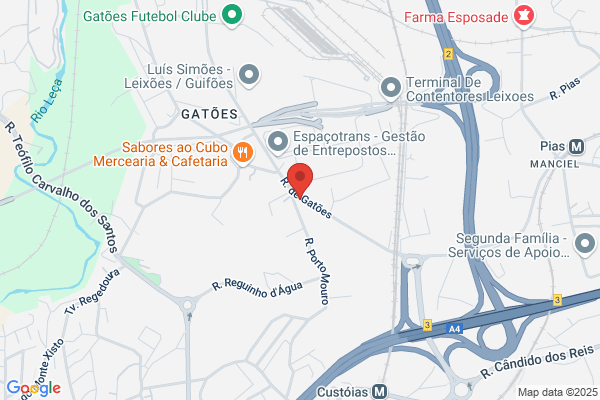This screenshot has height=400, width=600.
Task: Select the Espaçotrans - Gestão de Entrepostos marker
Action: click(278, 143)
